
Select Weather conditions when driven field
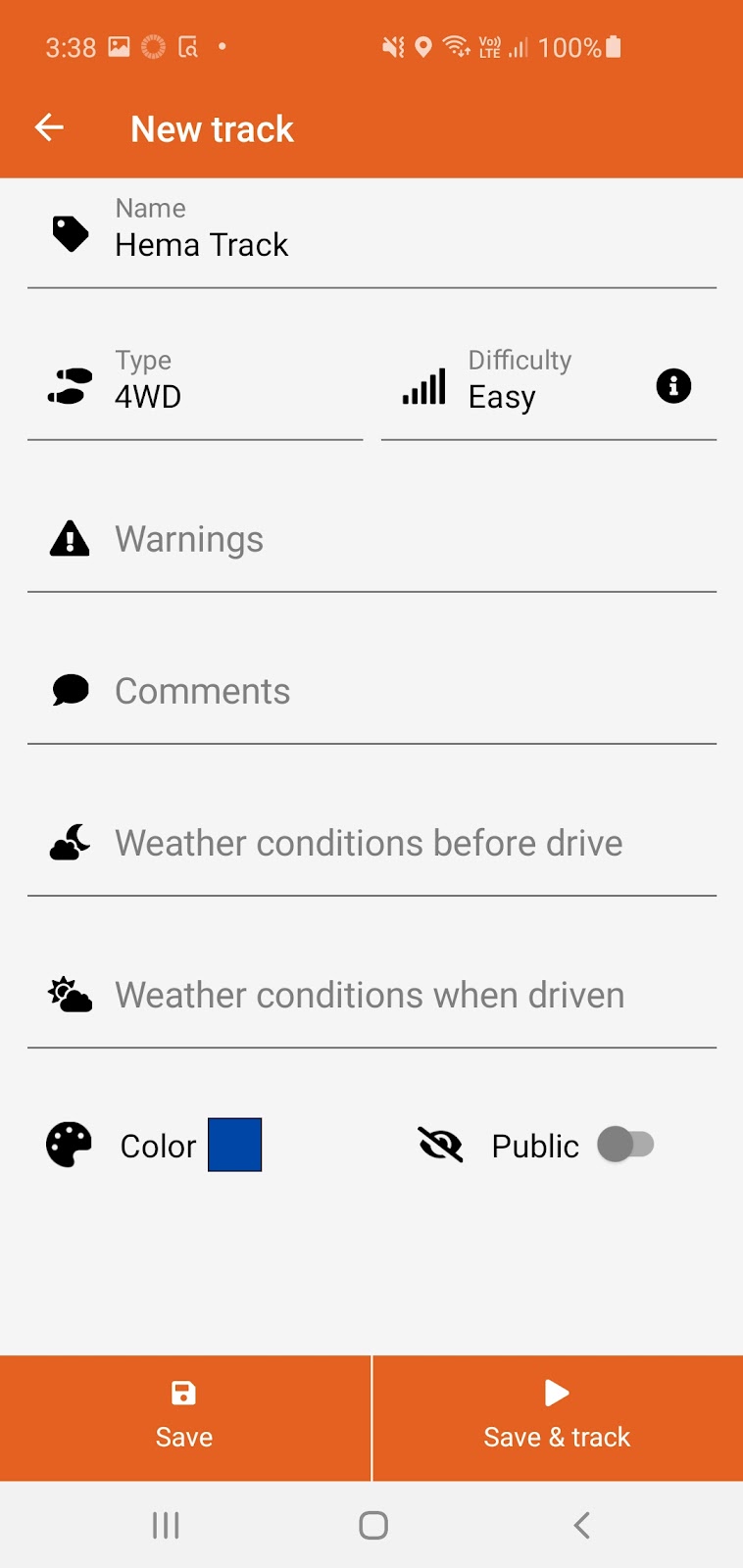coord(372,995)
